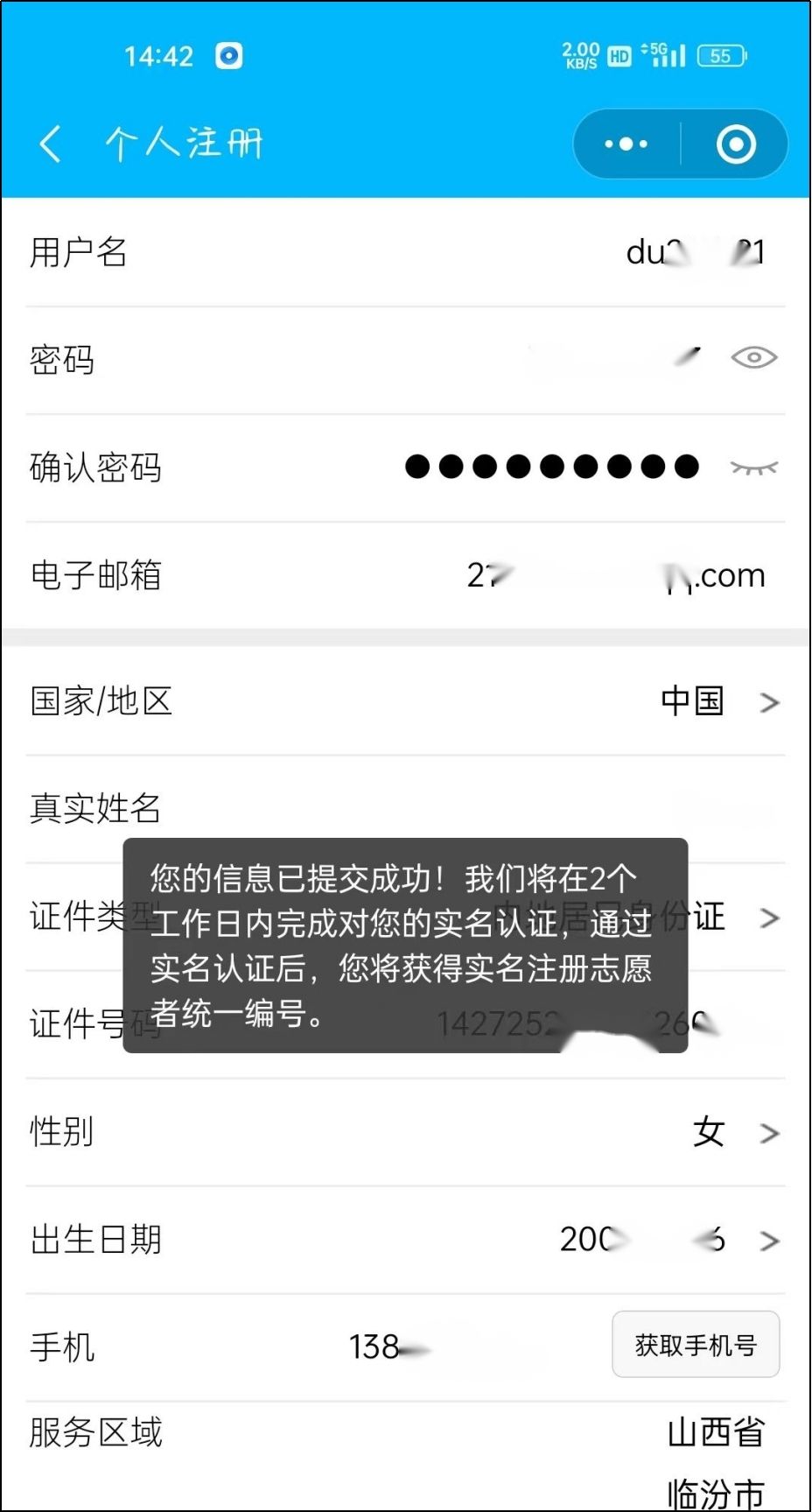Go back from 个人注册 page
The image size is (812, 1512).
tap(51, 144)
